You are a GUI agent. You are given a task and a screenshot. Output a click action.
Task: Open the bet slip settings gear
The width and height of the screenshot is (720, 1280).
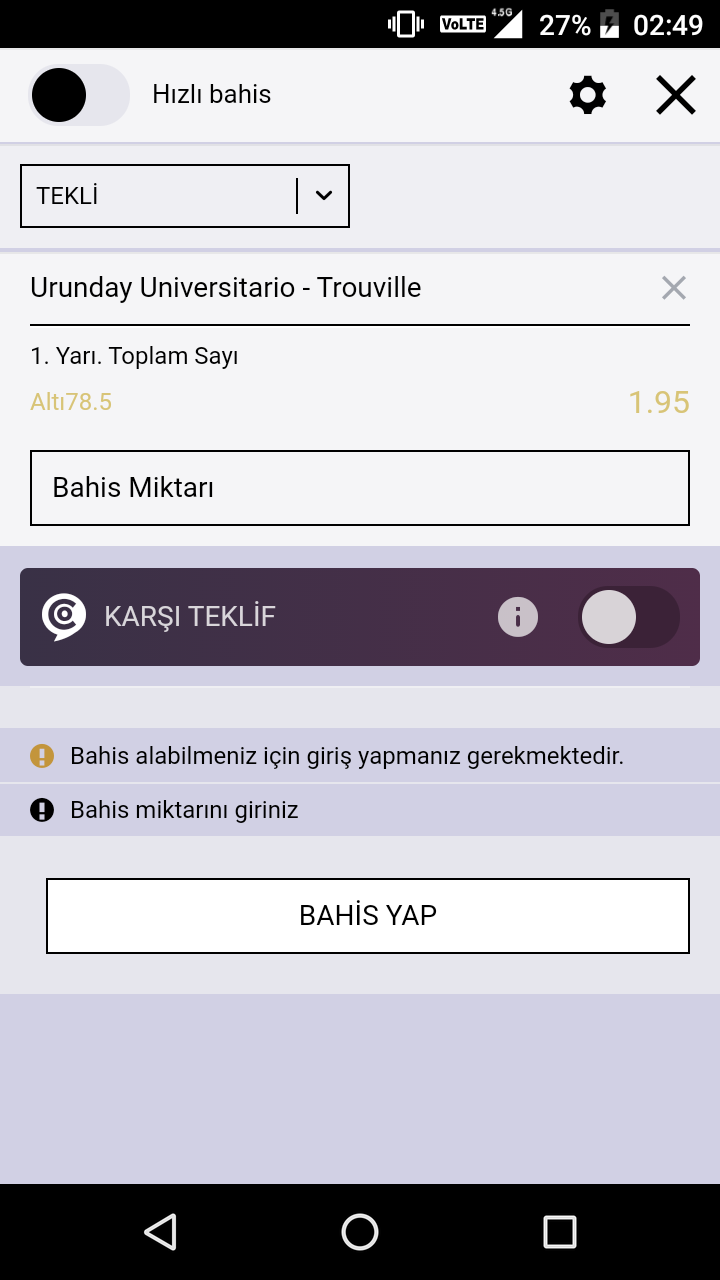[588, 95]
